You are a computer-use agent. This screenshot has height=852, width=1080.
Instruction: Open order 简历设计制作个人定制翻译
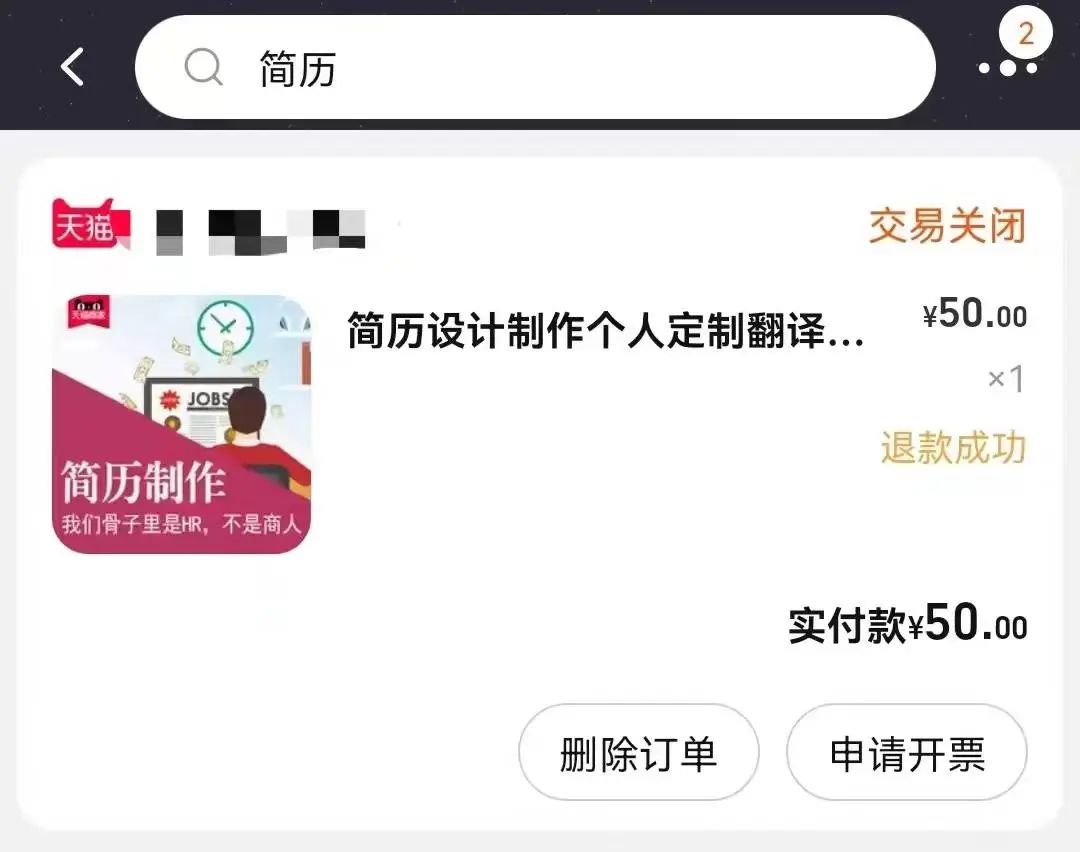click(605, 331)
